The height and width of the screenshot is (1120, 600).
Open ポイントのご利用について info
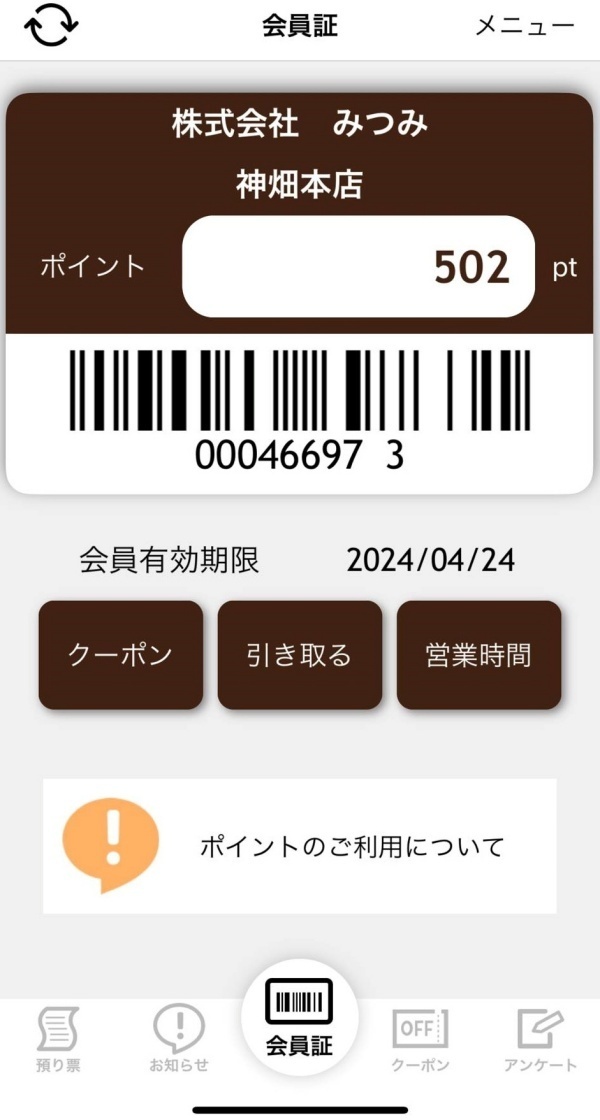299,846
